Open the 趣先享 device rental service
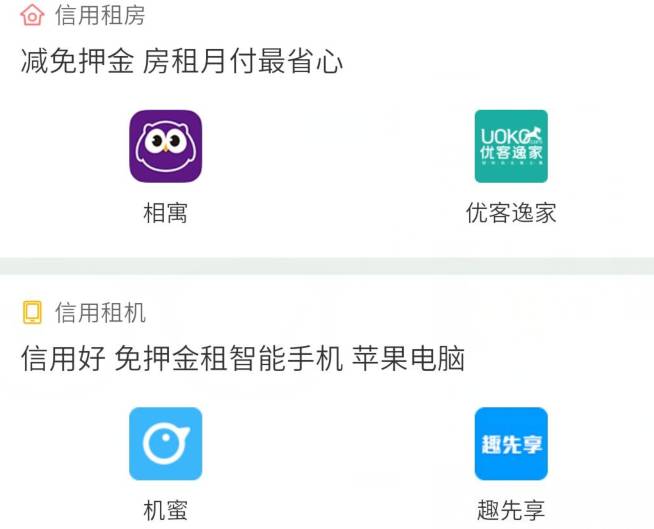This screenshot has height=529, width=654. pyautogui.click(x=510, y=444)
